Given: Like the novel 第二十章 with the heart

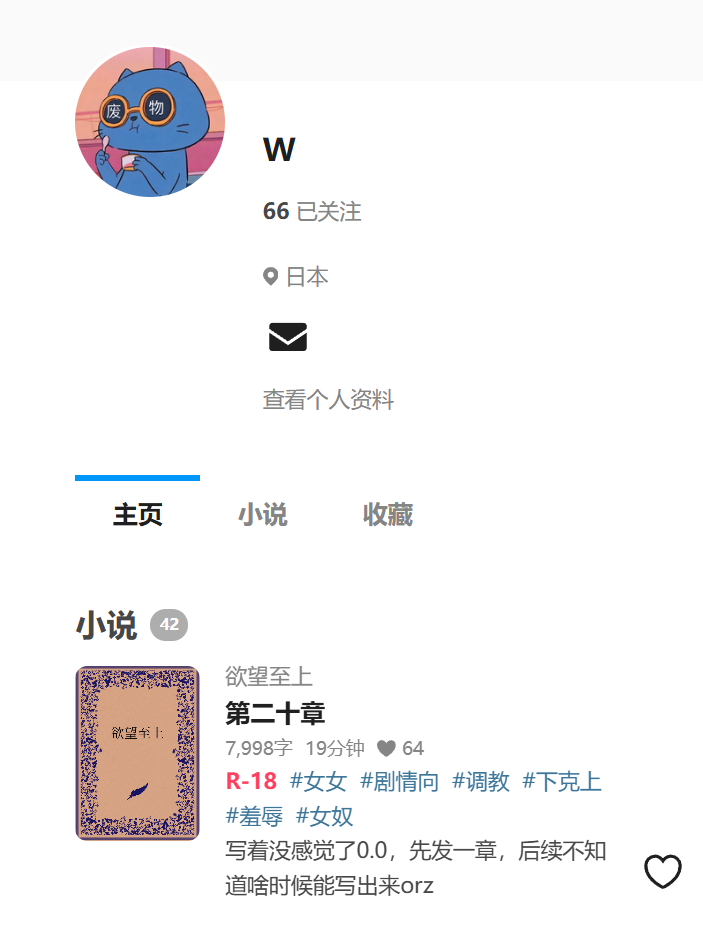Looking at the screenshot, I should pos(662,872).
